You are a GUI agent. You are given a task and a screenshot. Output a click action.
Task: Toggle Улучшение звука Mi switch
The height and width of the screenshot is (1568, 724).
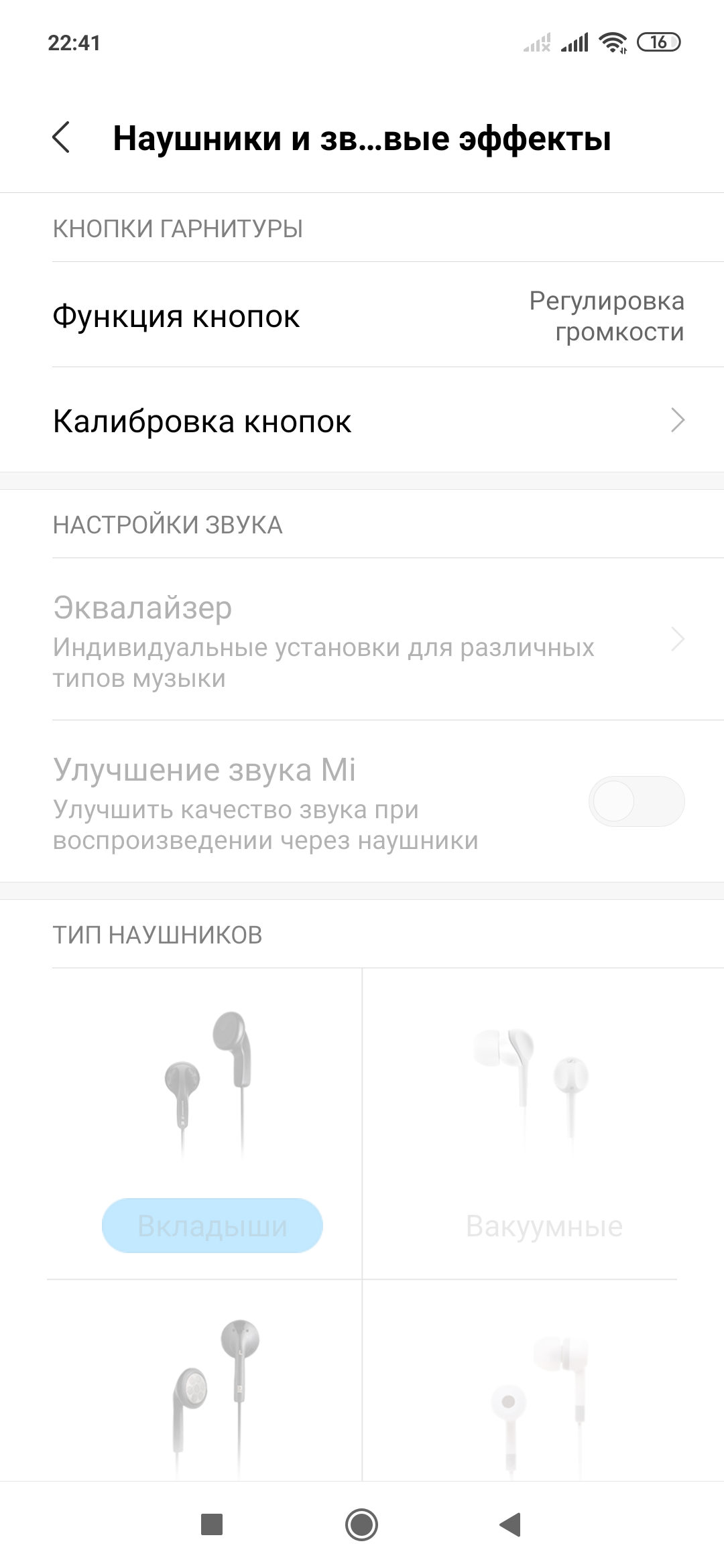point(636,801)
